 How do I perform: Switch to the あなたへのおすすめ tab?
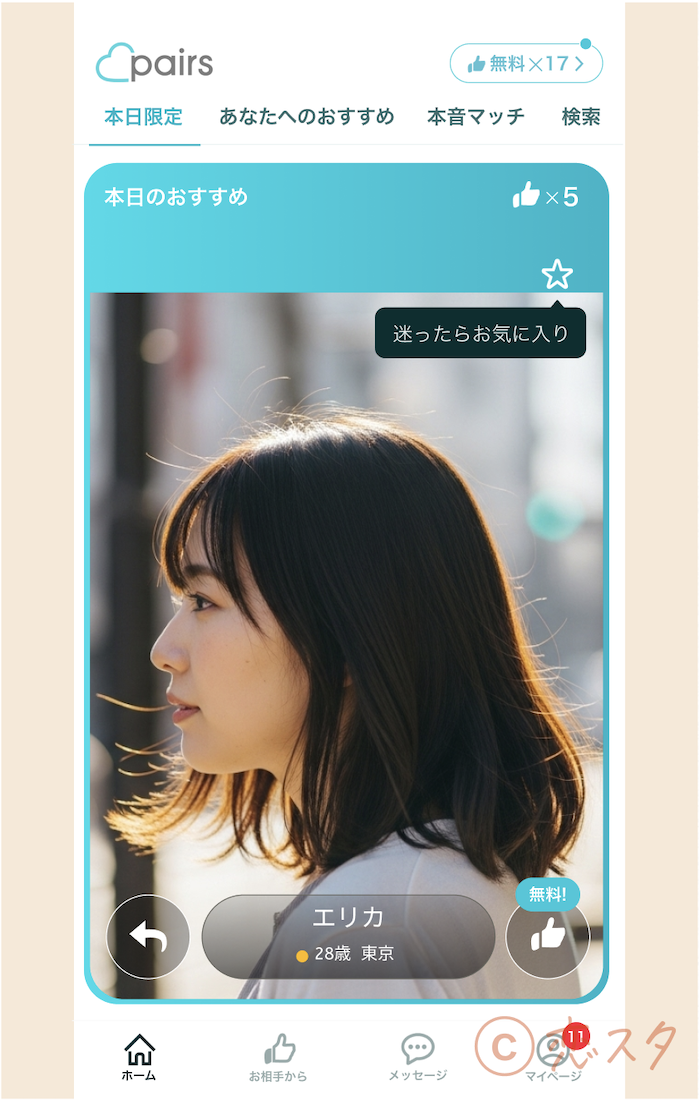pos(307,117)
